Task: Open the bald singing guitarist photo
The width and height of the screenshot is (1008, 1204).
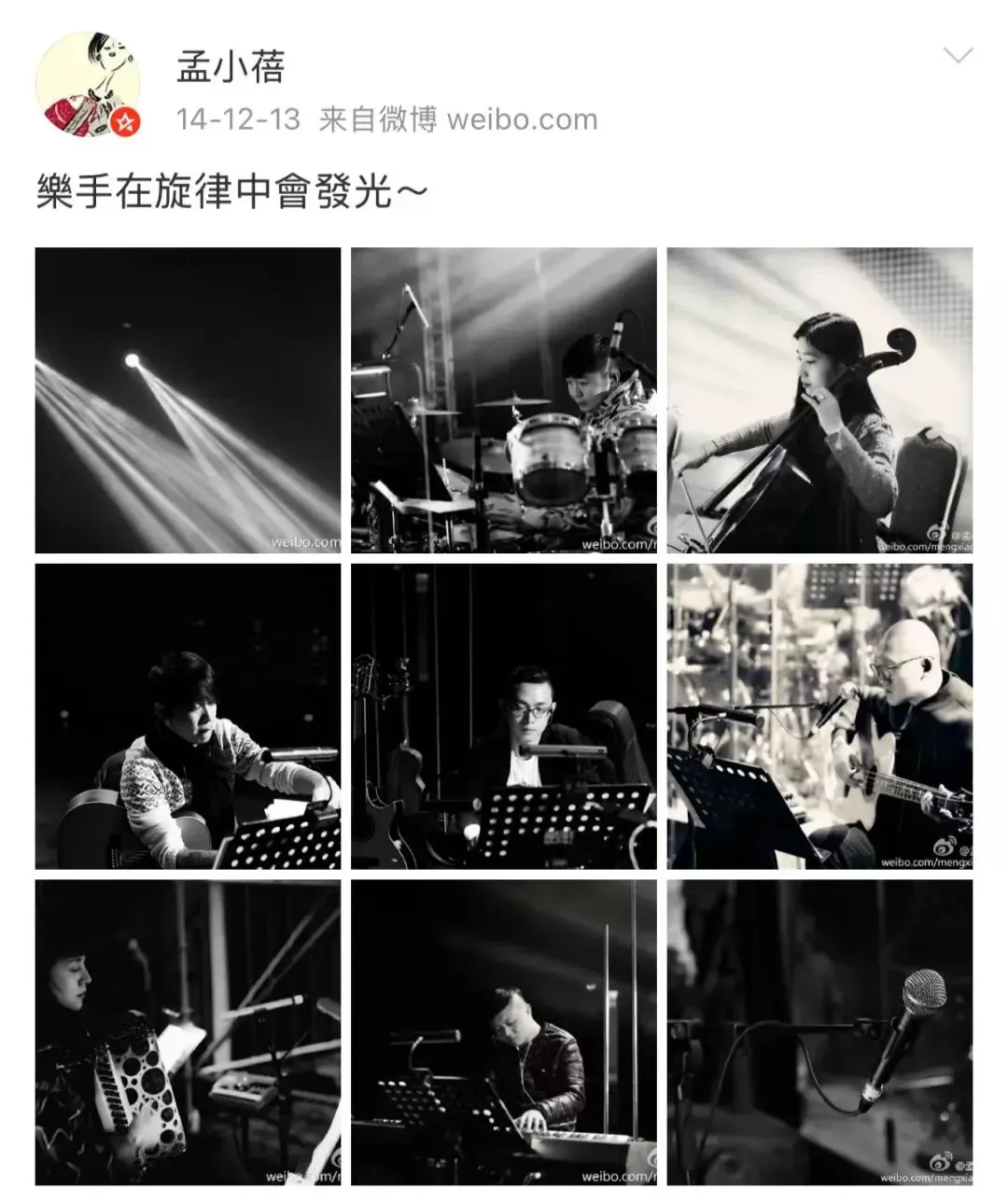Action: (819, 716)
